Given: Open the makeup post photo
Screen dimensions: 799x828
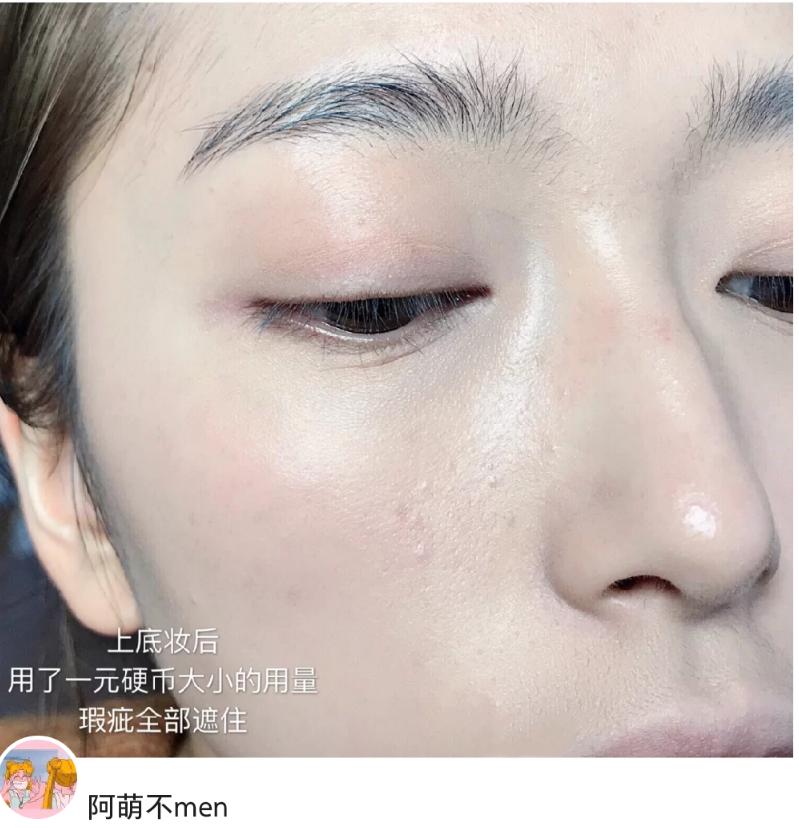Looking at the screenshot, I should coord(400,380).
